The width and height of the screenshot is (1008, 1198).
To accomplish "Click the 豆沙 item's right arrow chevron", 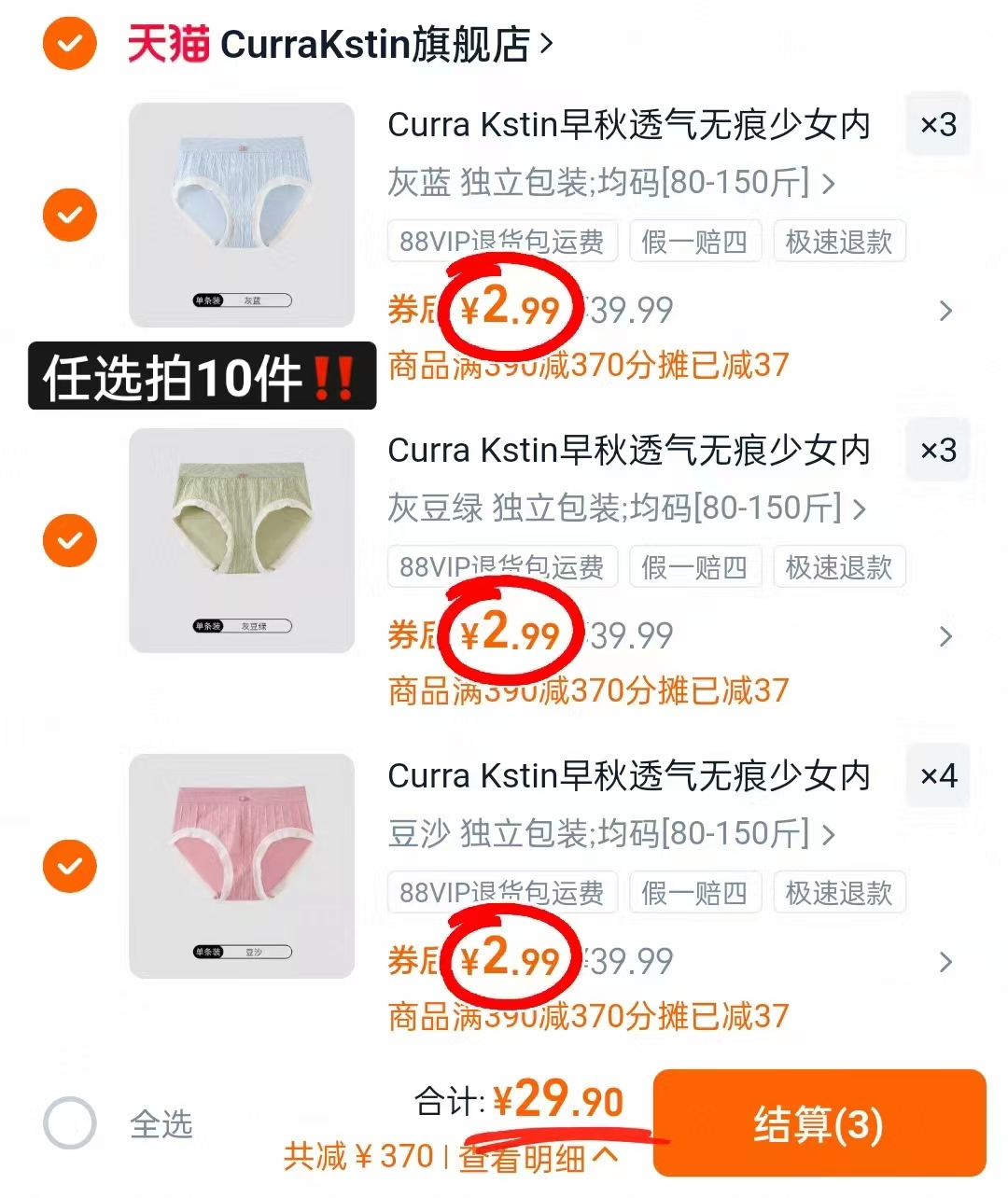I will click(945, 962).
